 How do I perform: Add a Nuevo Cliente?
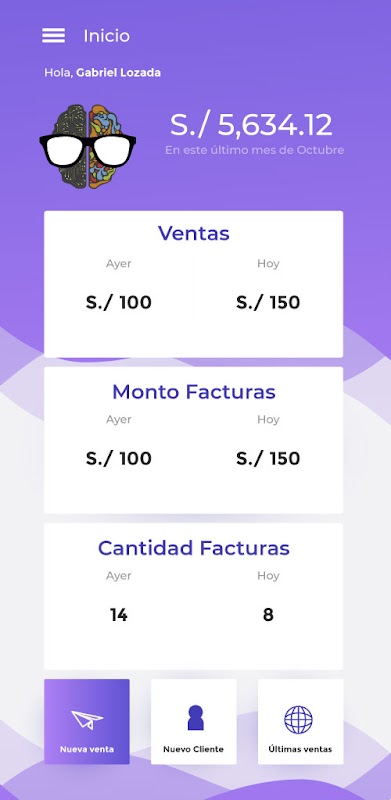[x=193, y=721]
